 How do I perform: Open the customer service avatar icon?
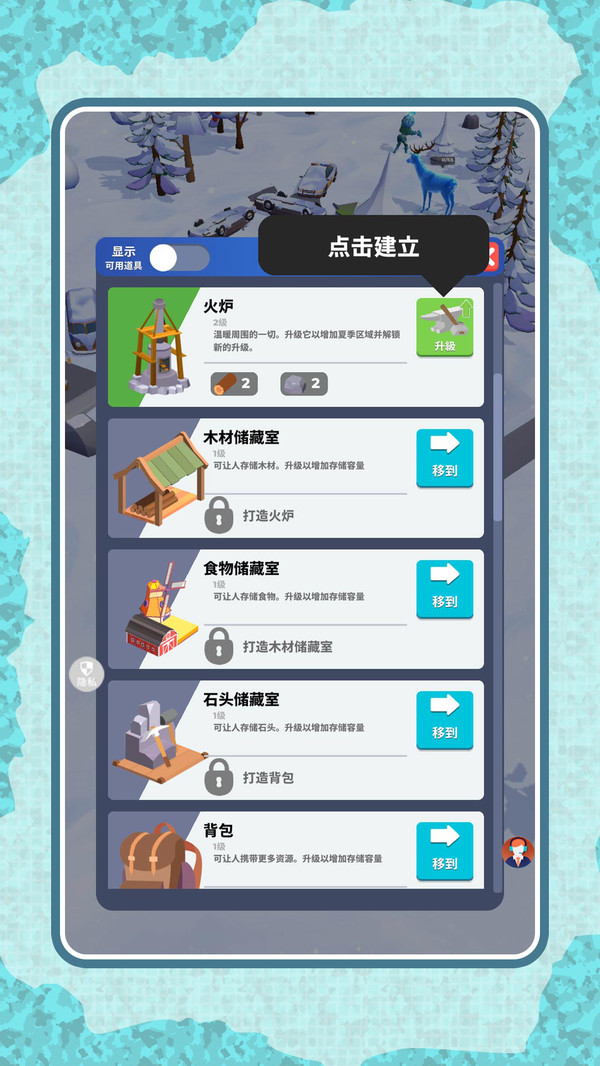[x=518, y=852]
